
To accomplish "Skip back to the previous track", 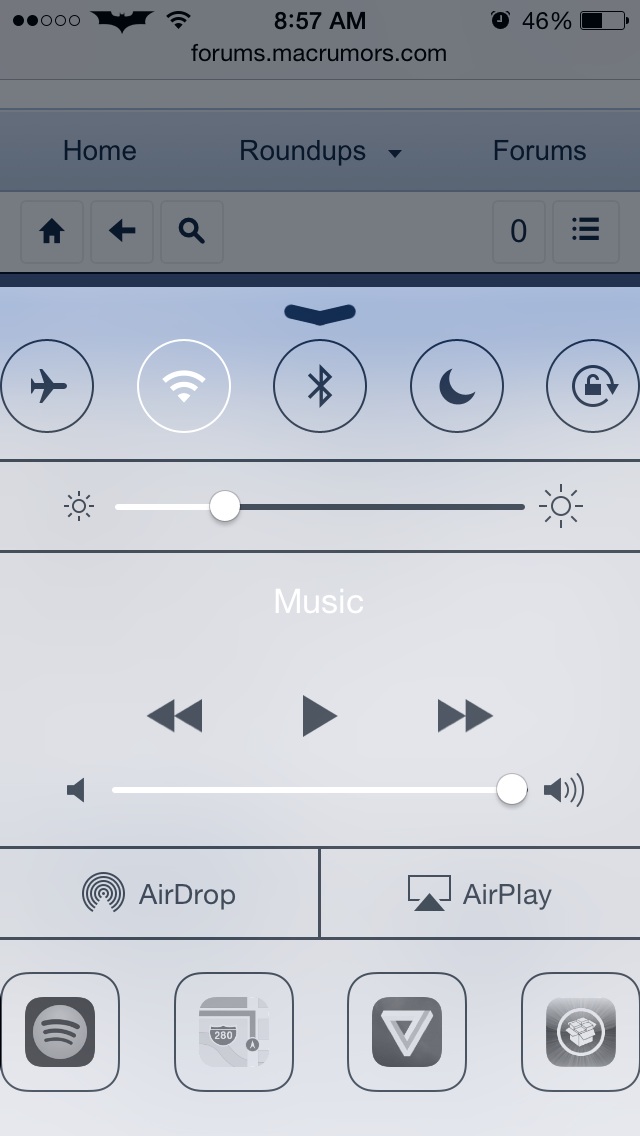I will coord(175,716).
